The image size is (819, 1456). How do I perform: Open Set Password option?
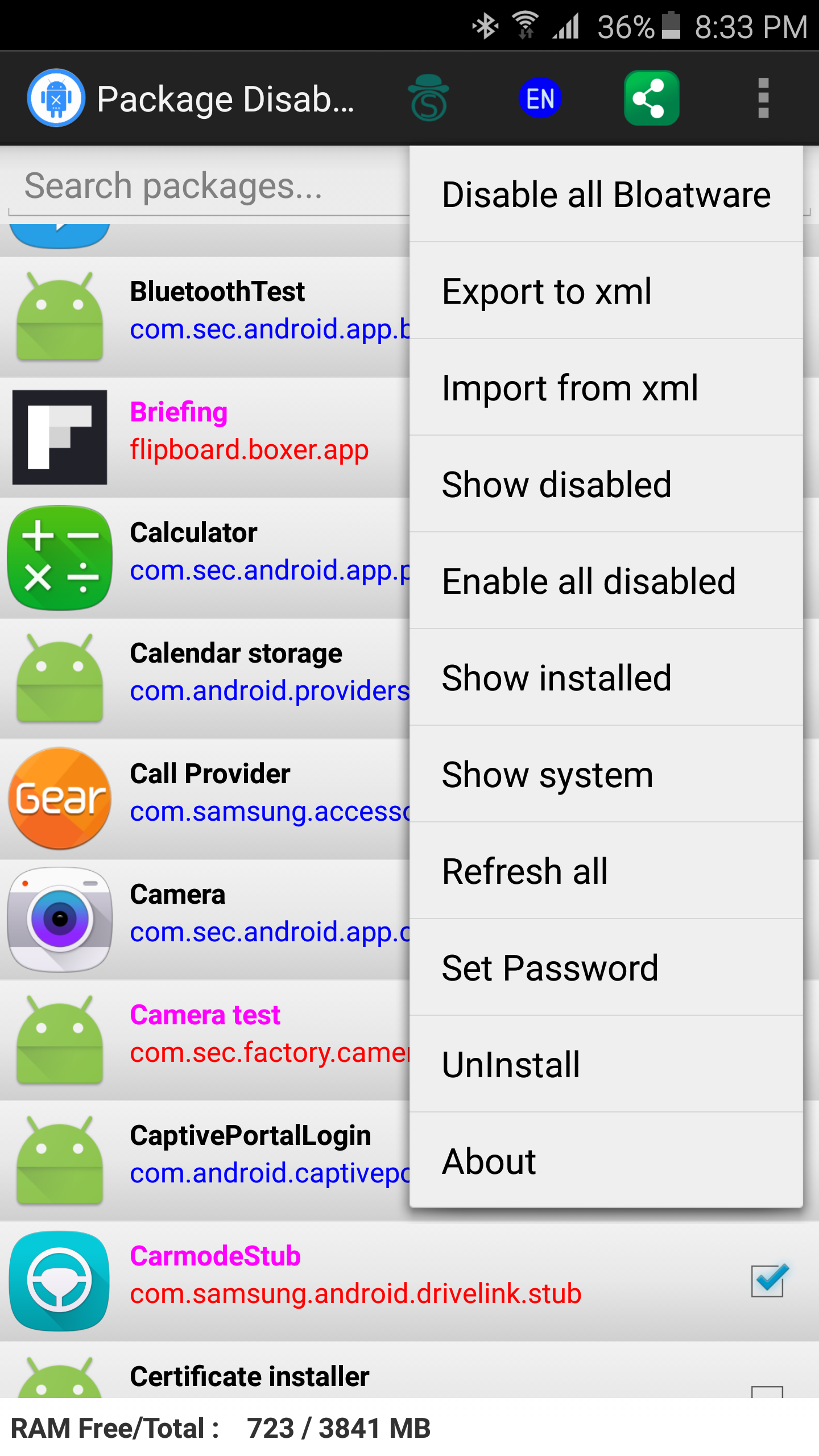[606, 968]
